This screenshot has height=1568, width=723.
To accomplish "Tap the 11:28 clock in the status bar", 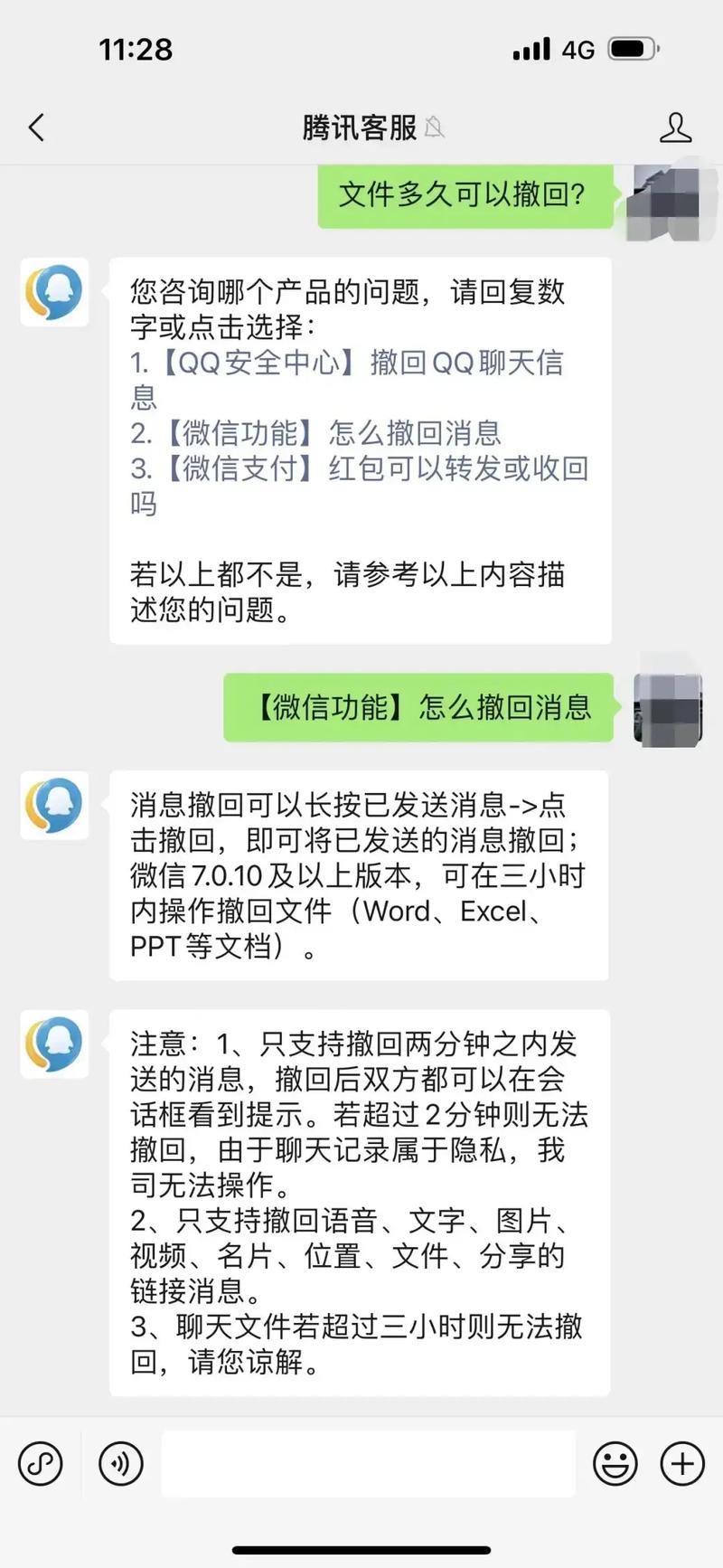I will click(134, 50).
